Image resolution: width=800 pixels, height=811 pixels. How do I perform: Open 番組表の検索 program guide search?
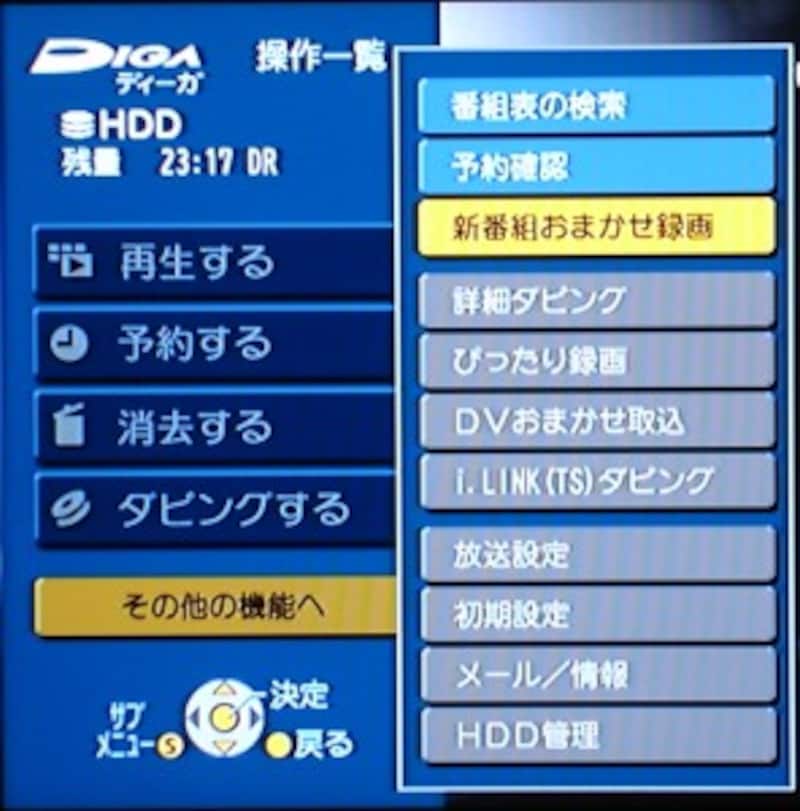pyautogui.click(x=596, y=106)
